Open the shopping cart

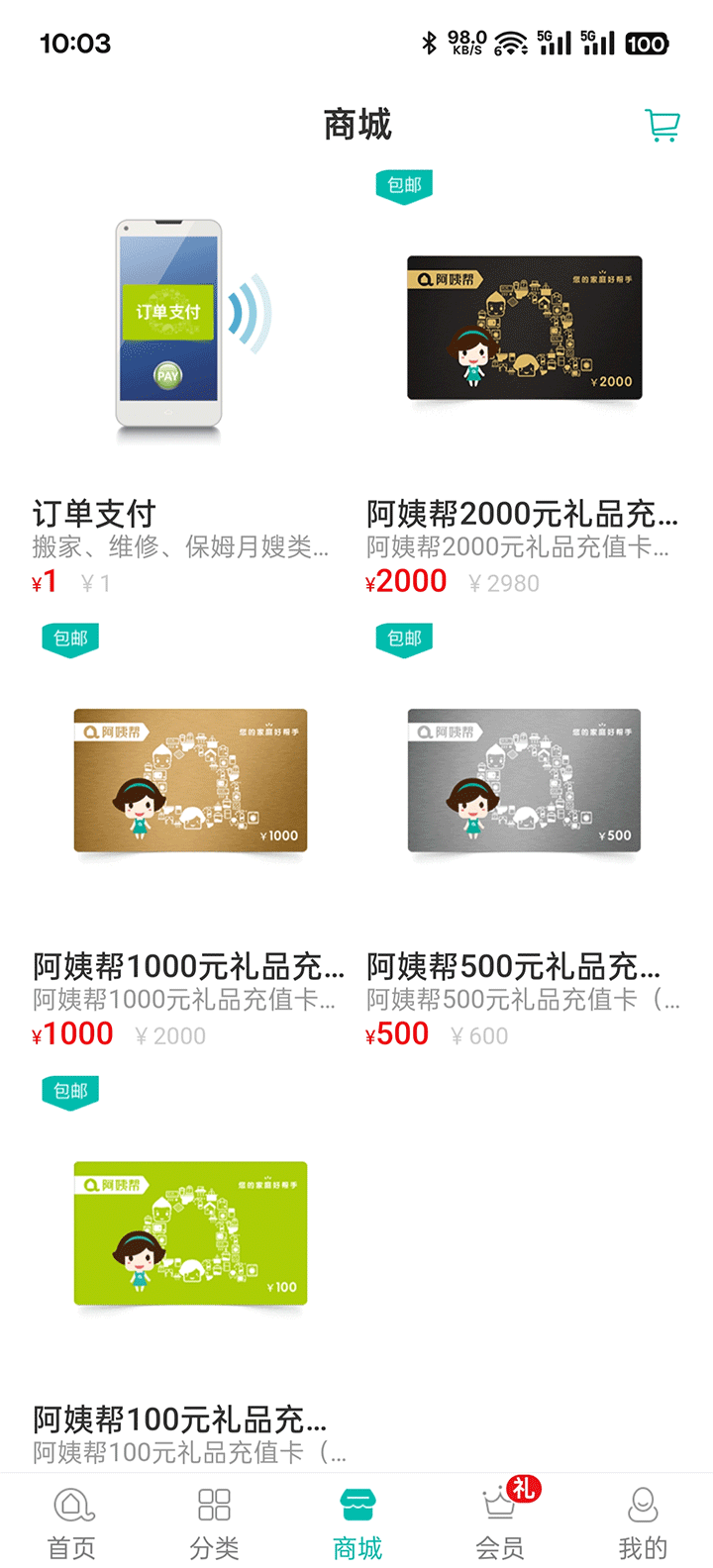(662, 126)
